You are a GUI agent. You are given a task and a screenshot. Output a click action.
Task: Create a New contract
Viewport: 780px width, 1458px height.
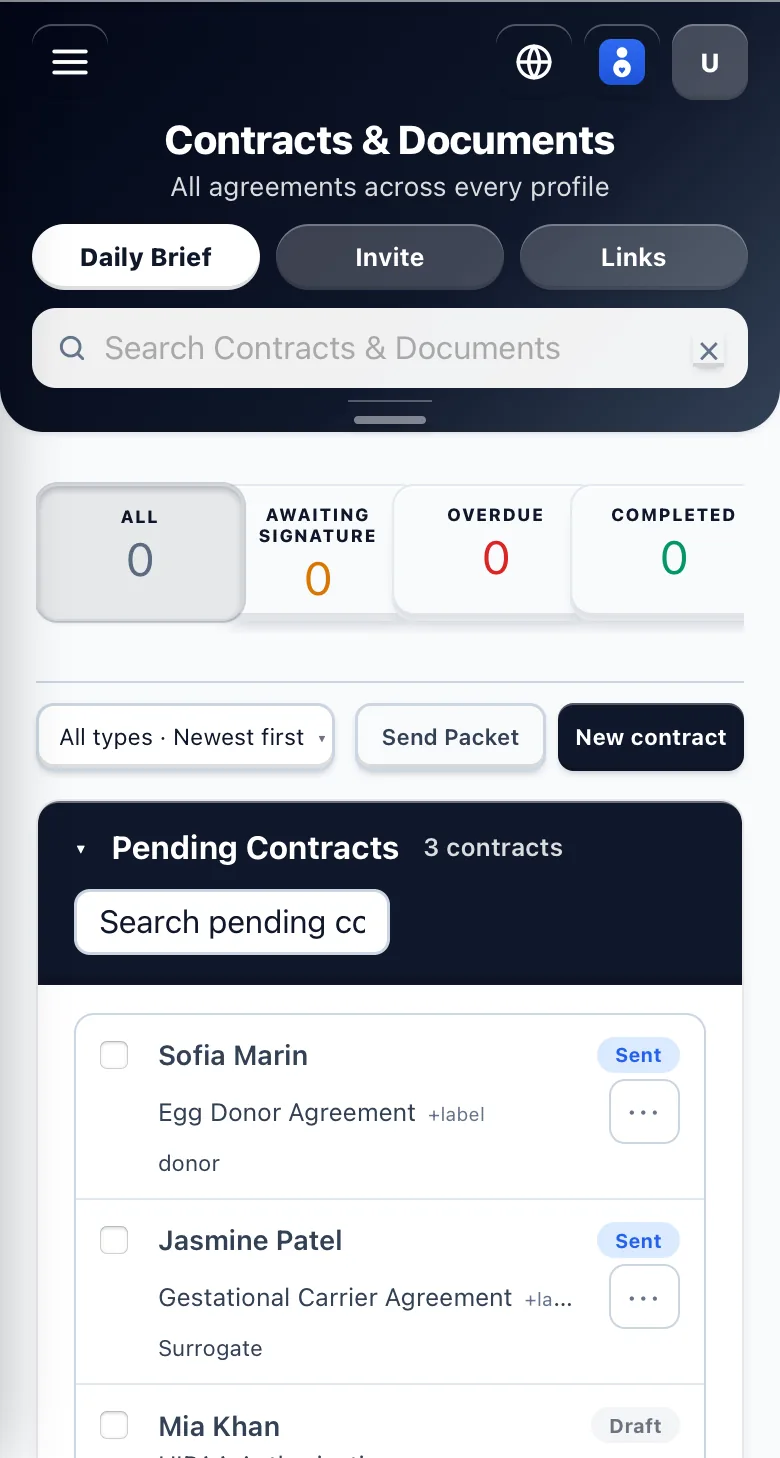point(651,737)
